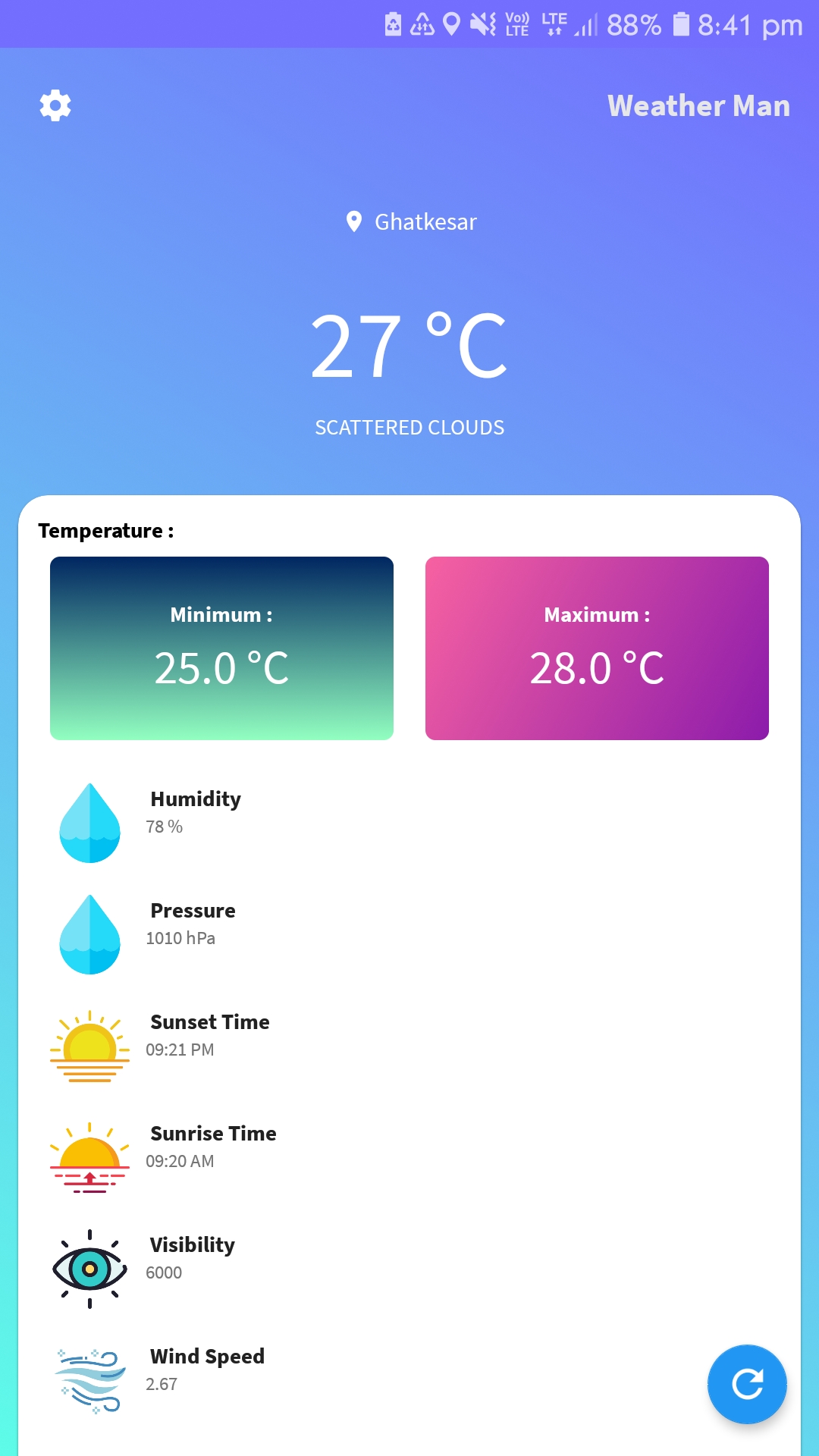819x1456 pixels.
Task: Refresh the weather data
Action: [x=747, y=1384]
